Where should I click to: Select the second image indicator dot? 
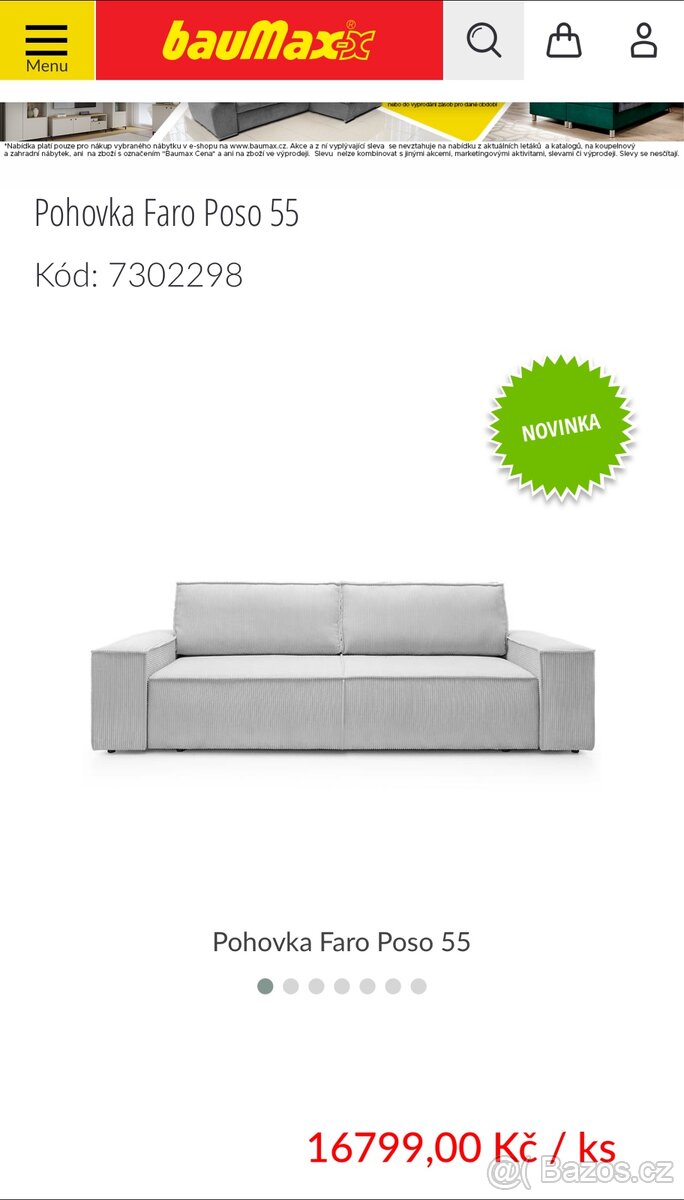291,986
